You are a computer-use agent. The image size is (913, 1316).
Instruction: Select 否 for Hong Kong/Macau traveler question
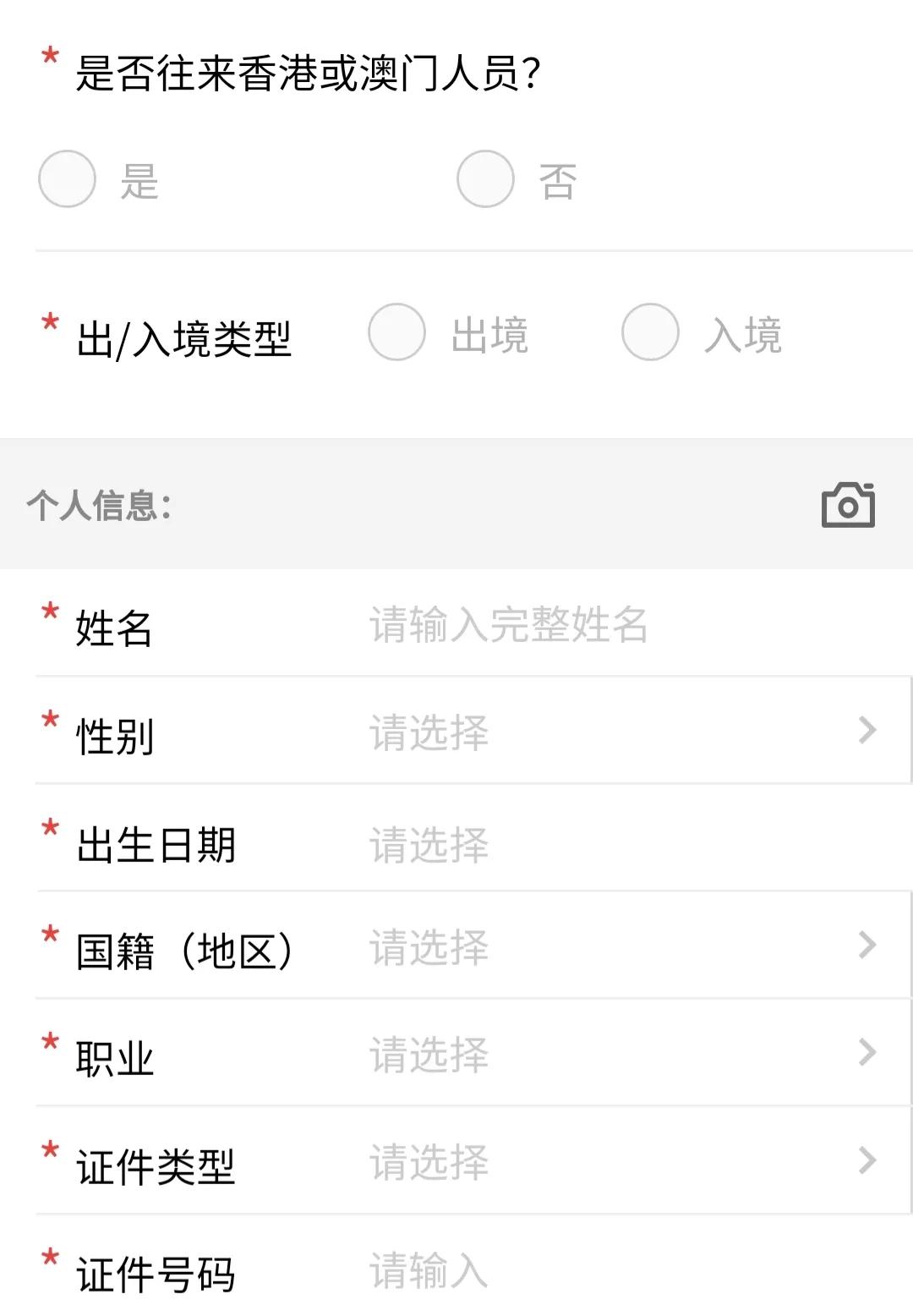[484, 178]
